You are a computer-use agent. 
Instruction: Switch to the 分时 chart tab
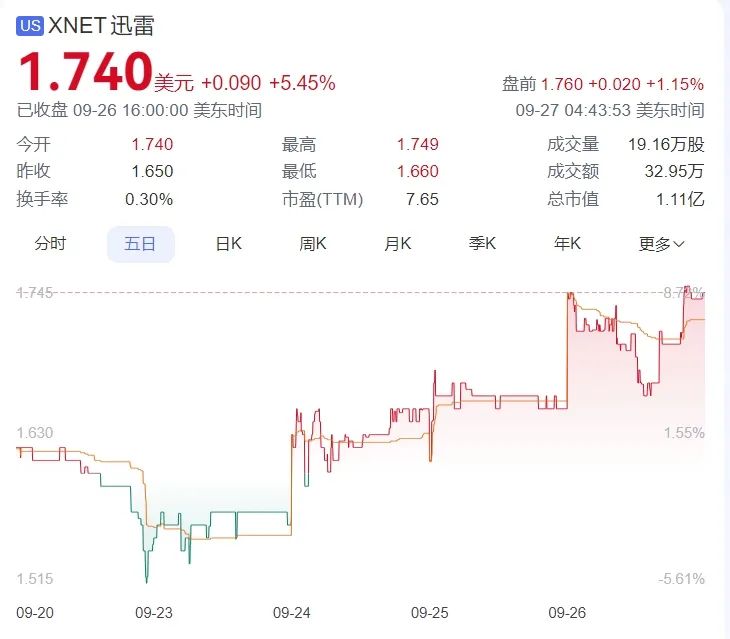click(50, 243)
